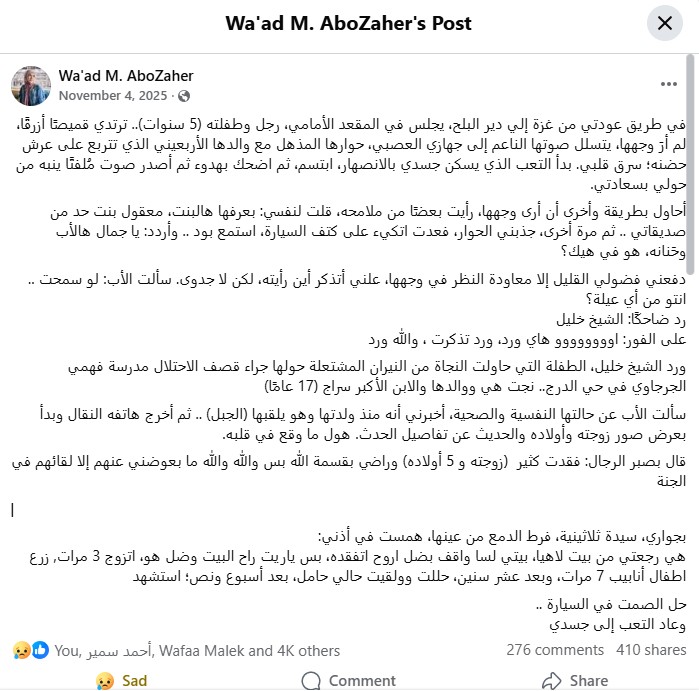Comment on this post
Screen dimensions: 699x691
point(348,680)
